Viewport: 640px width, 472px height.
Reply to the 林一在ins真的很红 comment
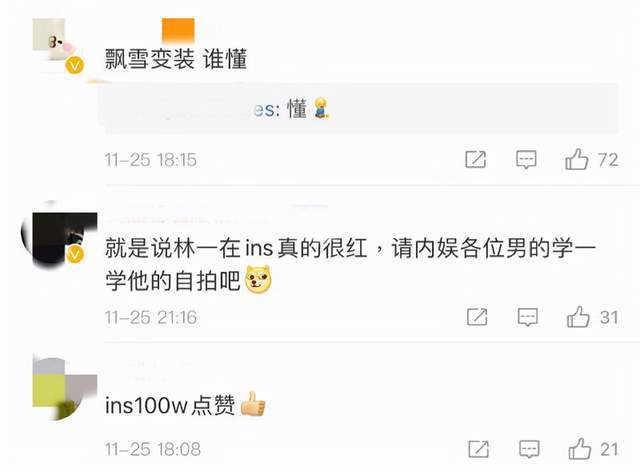pyautogui.click(x=527, y=317)
